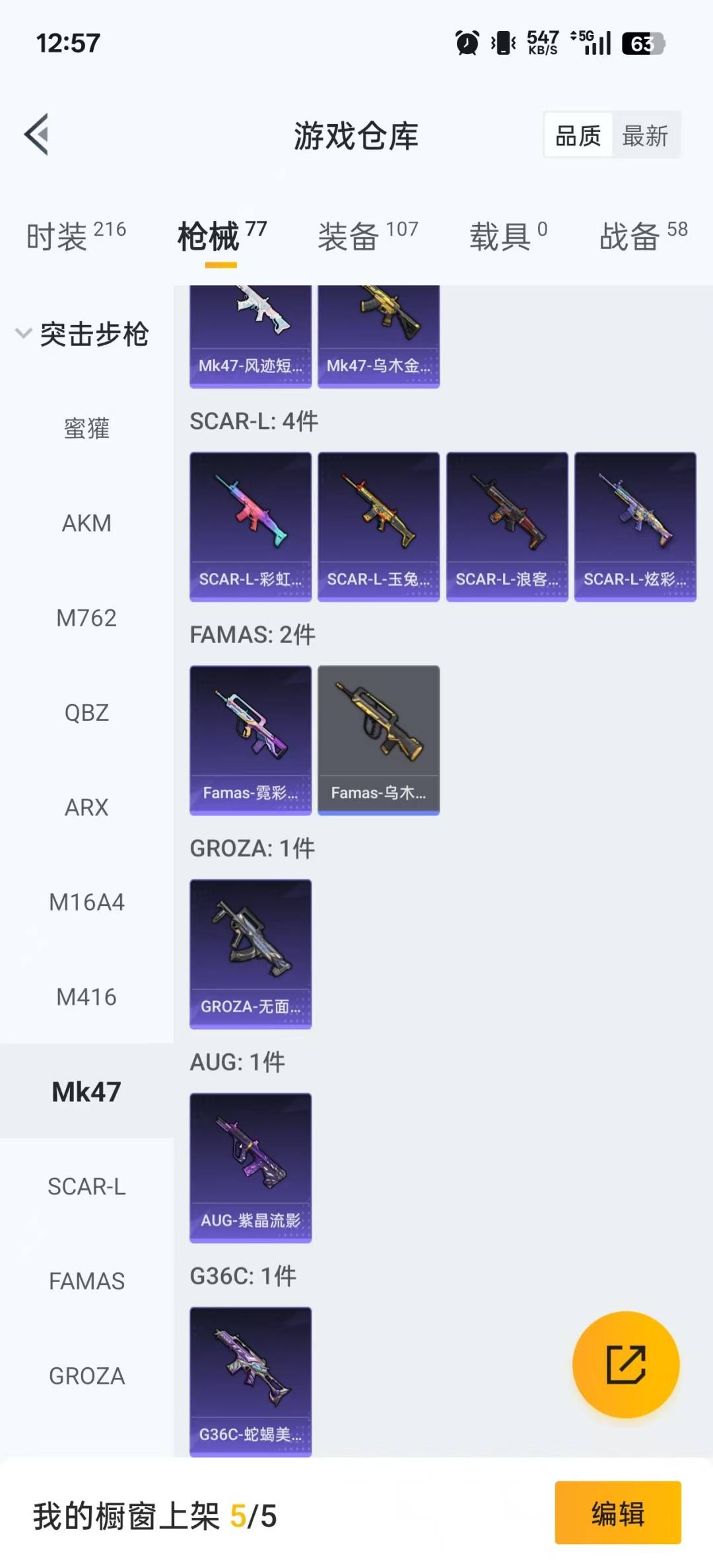The width and height of the screenshot is (713, 1568).
Task: Select M416 in the sidebar
Action: click(86, 997)
